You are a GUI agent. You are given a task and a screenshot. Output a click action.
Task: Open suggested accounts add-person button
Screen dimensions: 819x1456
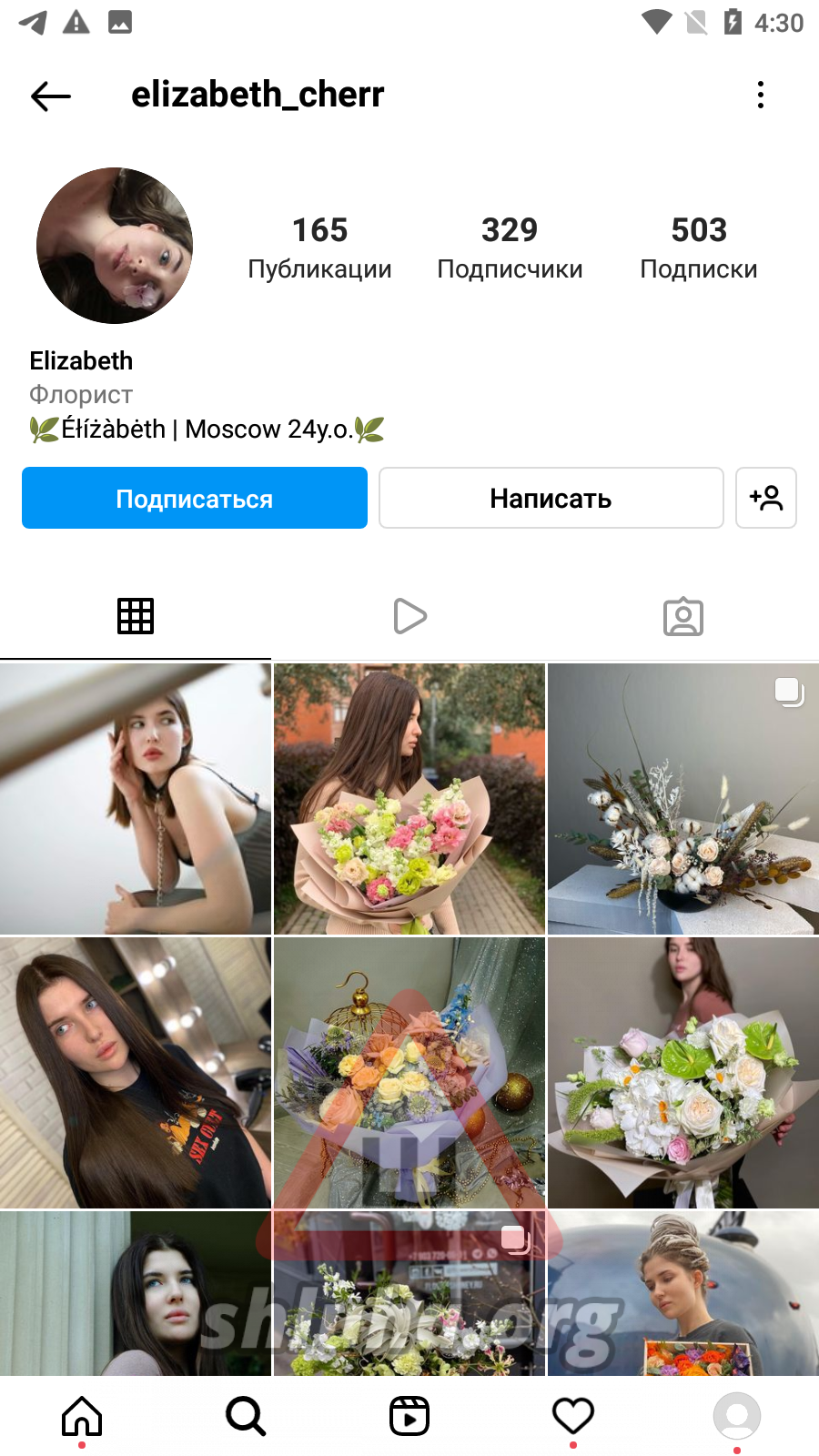[x=766, y=498]
